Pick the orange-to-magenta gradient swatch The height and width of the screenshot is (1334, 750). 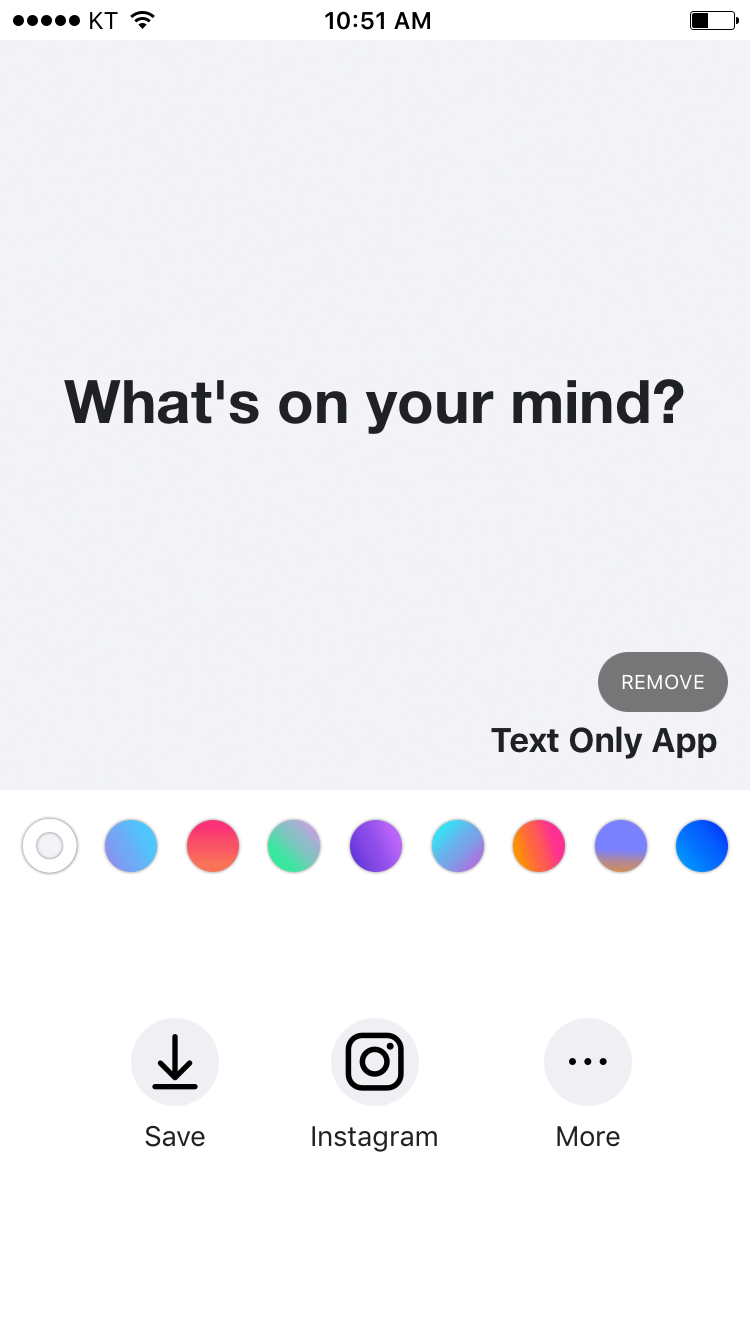539,846
